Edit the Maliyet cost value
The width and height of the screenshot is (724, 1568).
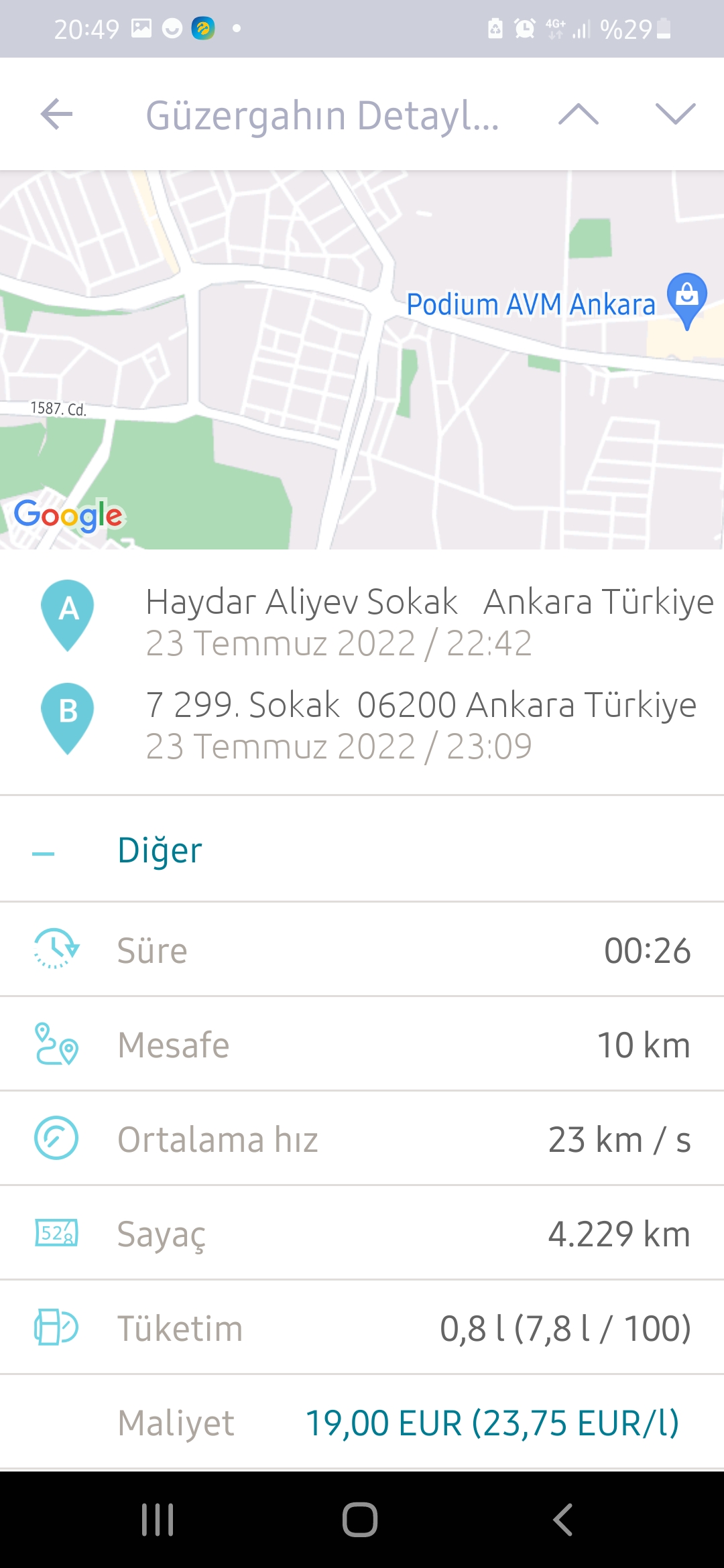pos(493,1423)
